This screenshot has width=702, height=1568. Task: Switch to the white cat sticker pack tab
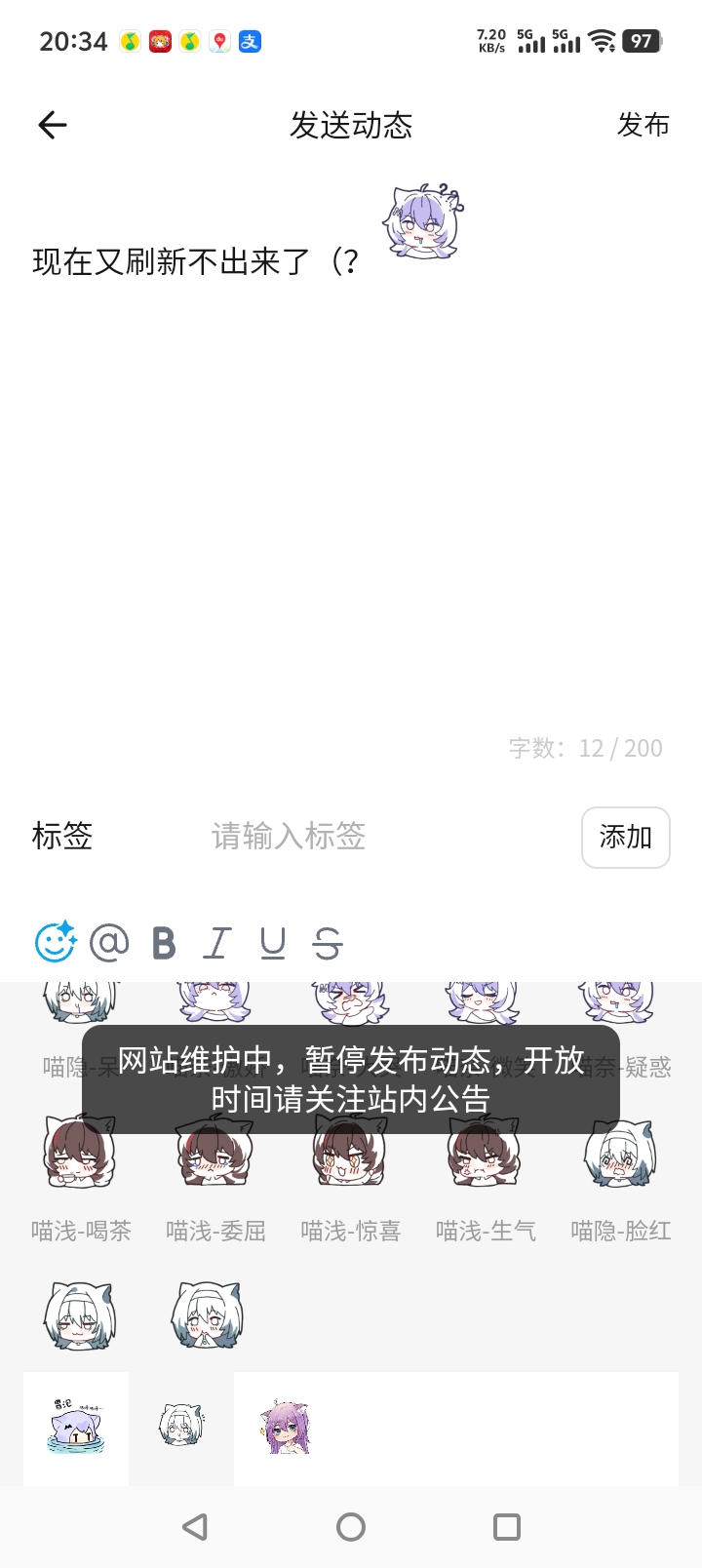181,1430
